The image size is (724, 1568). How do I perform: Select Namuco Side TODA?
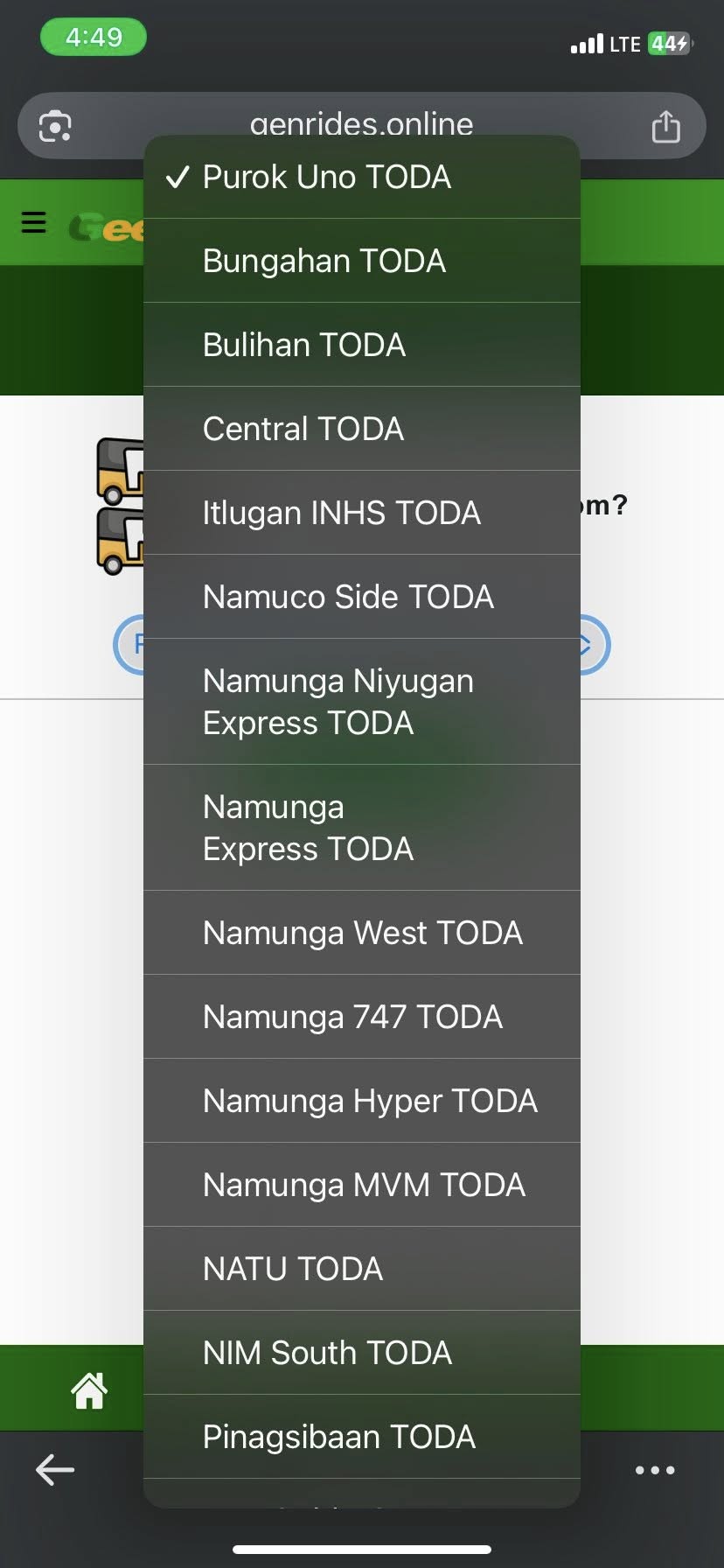coord(361,597)
